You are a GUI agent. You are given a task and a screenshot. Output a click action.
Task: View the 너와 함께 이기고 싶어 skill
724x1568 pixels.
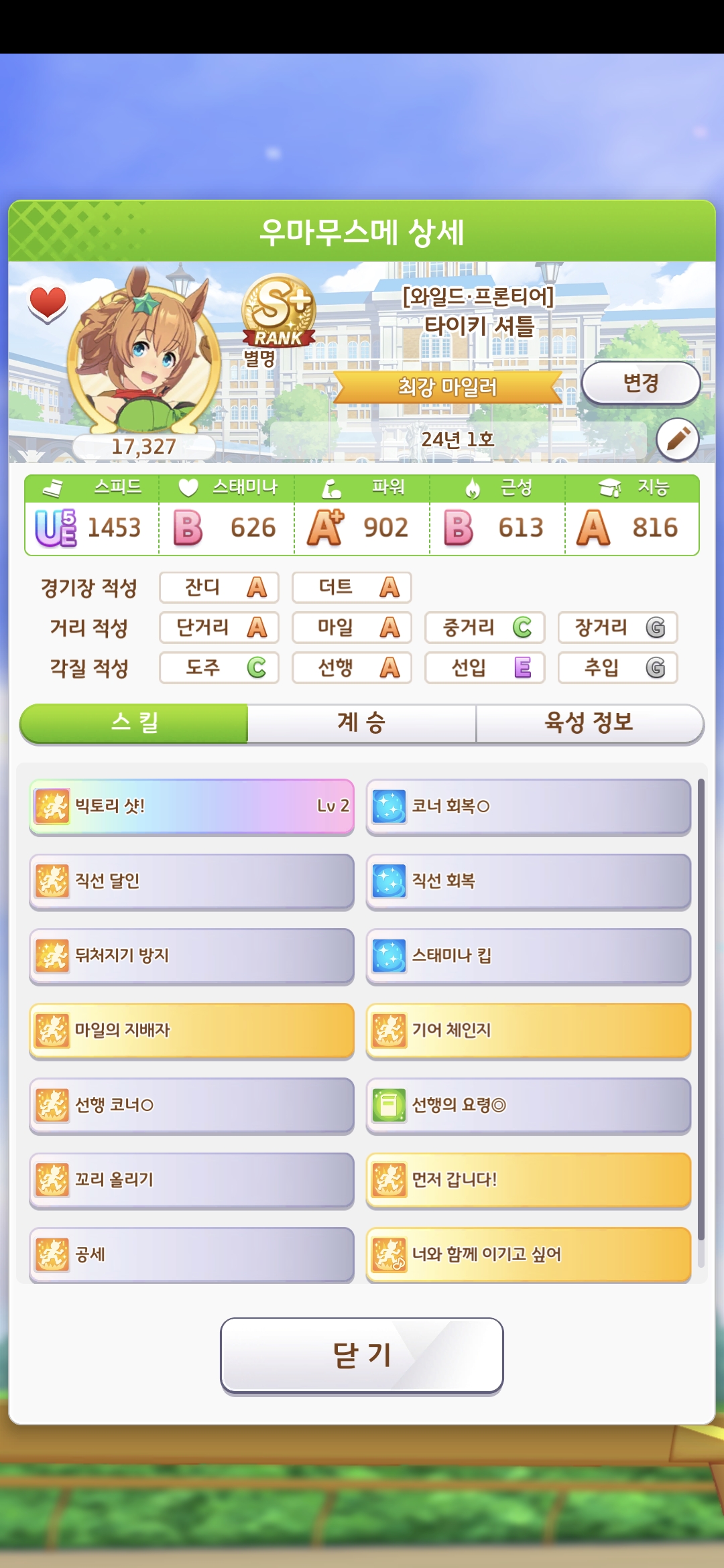click(528, 1254)
